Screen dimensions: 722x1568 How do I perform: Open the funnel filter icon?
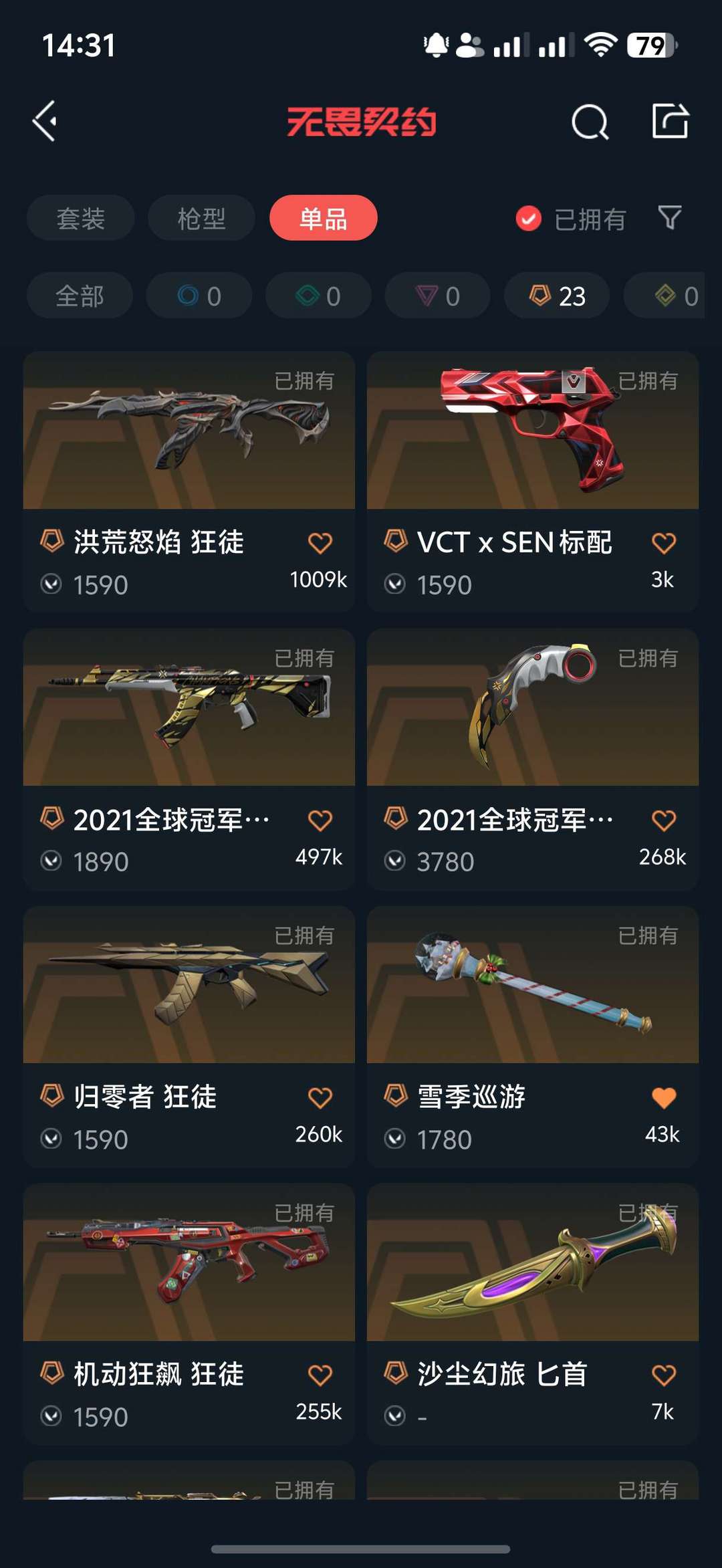click(670, 218)
